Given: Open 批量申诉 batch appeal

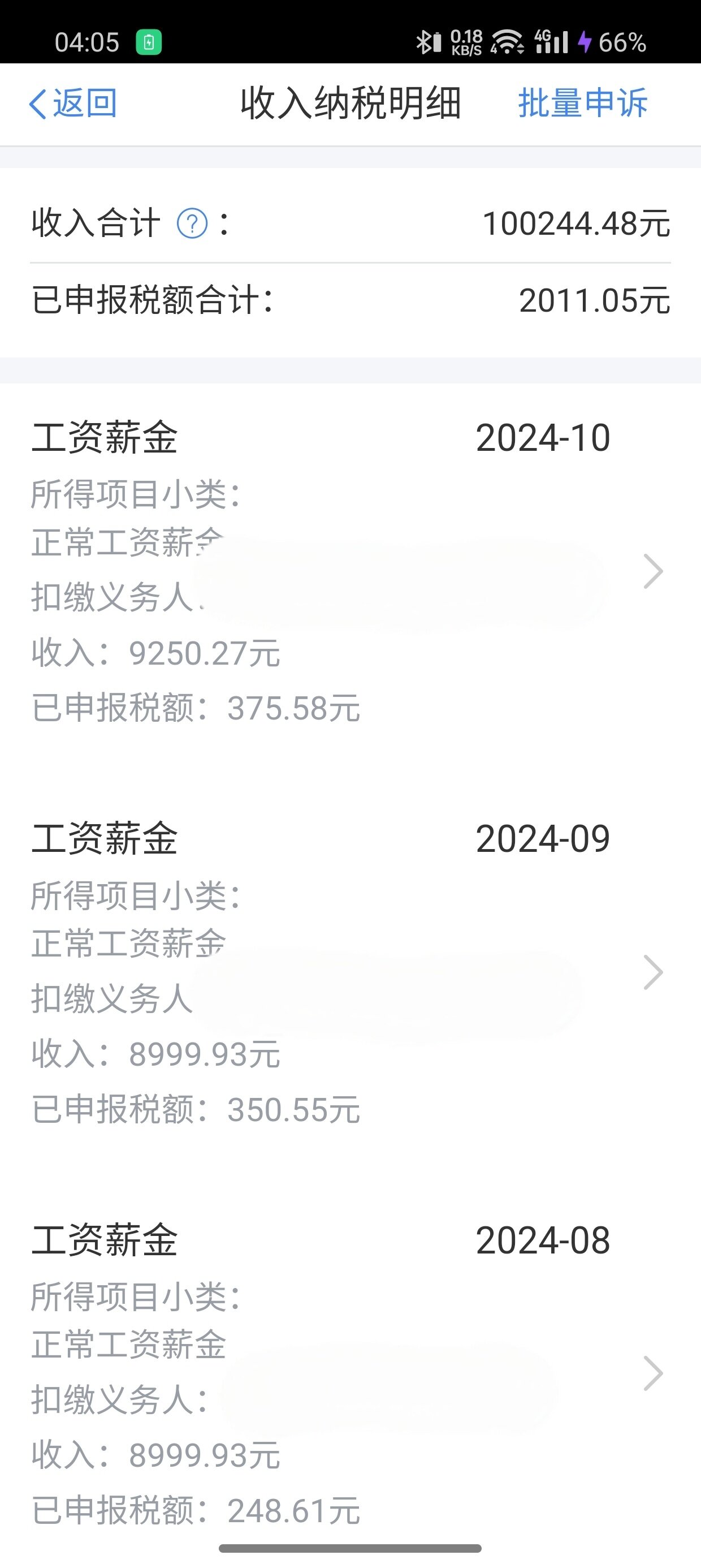Looking at the screenshot, I should pyautogui.click(x=582, y=103).
